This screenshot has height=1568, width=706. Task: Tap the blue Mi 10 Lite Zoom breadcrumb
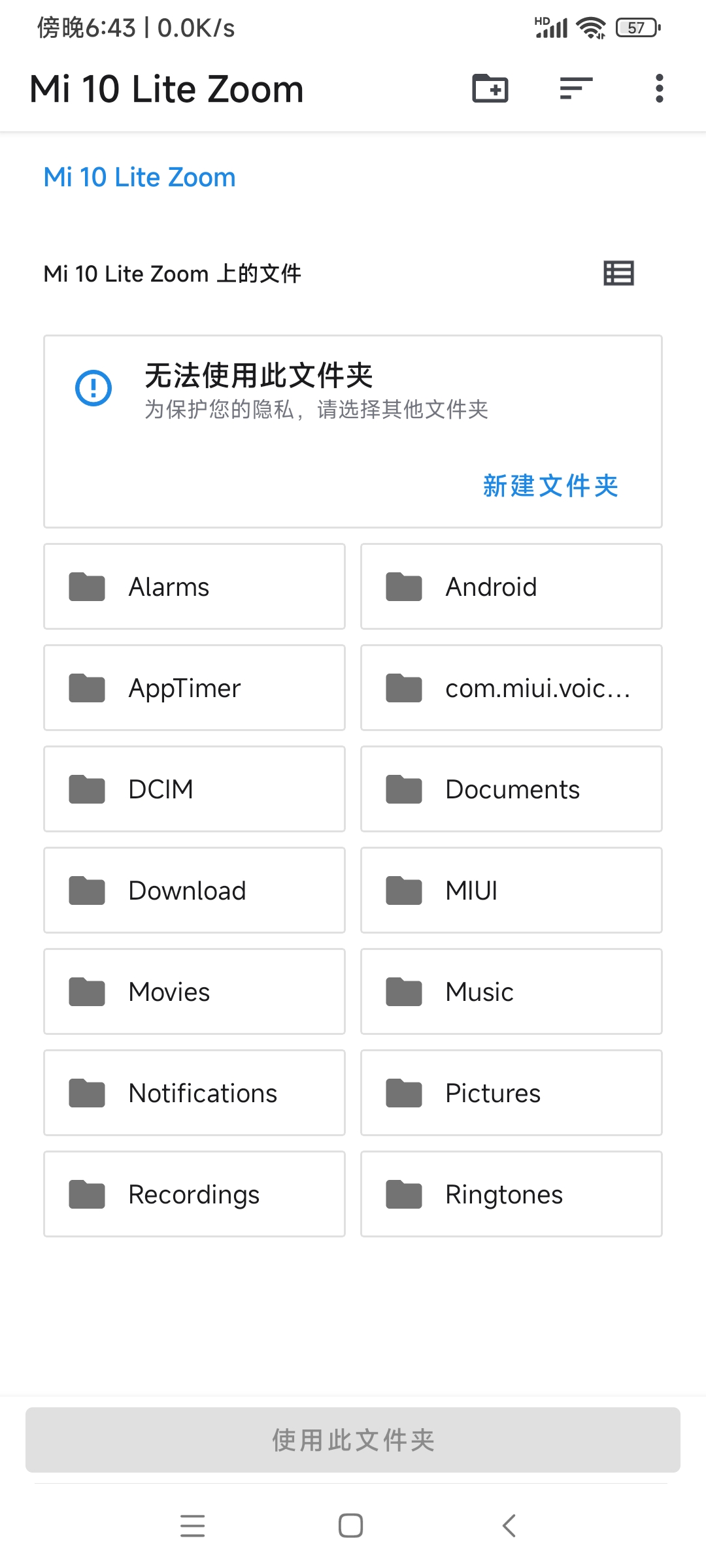point(139,177)
